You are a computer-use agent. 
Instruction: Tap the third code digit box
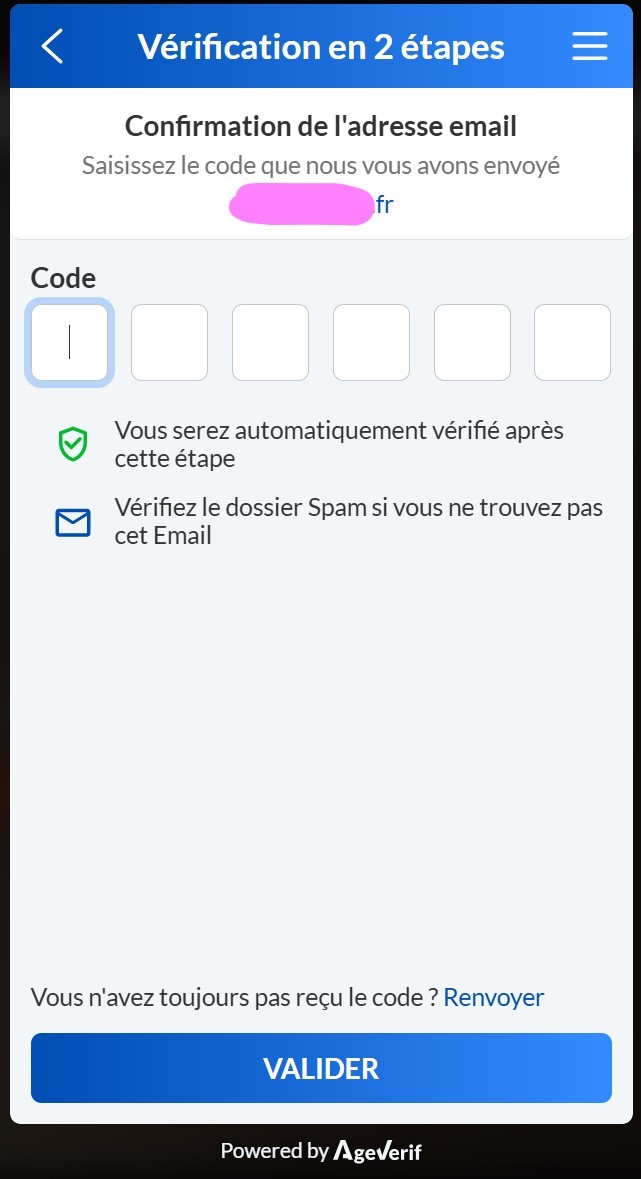click(x=270, y=343)
